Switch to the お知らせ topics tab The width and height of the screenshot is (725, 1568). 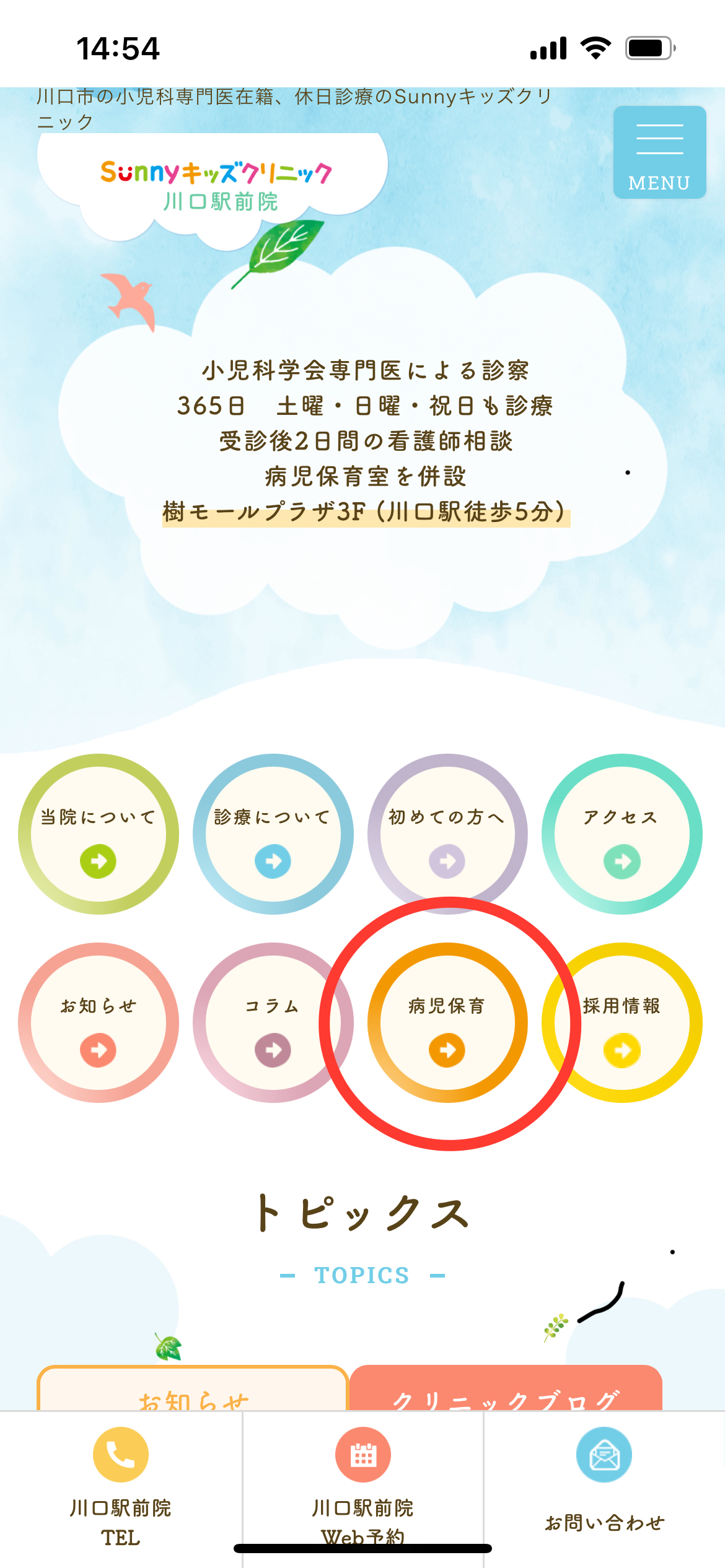(193, 1392)
